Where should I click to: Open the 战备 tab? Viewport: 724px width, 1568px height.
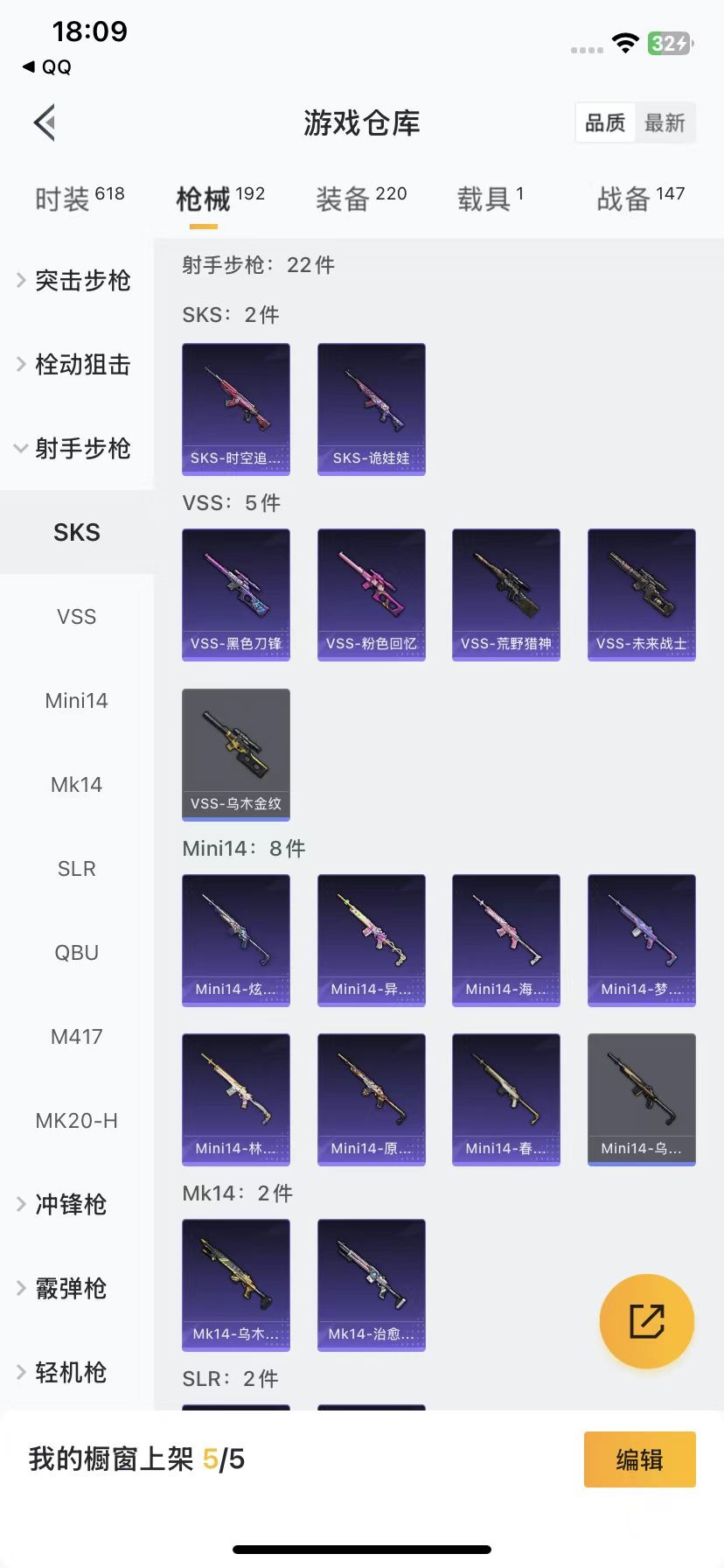pos(640,199)
